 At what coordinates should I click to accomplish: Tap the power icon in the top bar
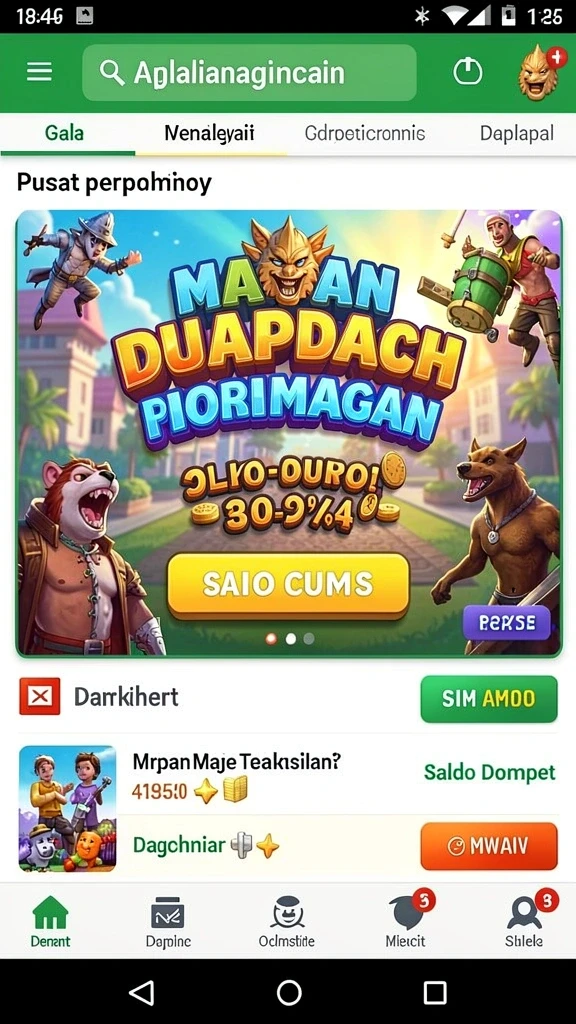click(468, 72)
